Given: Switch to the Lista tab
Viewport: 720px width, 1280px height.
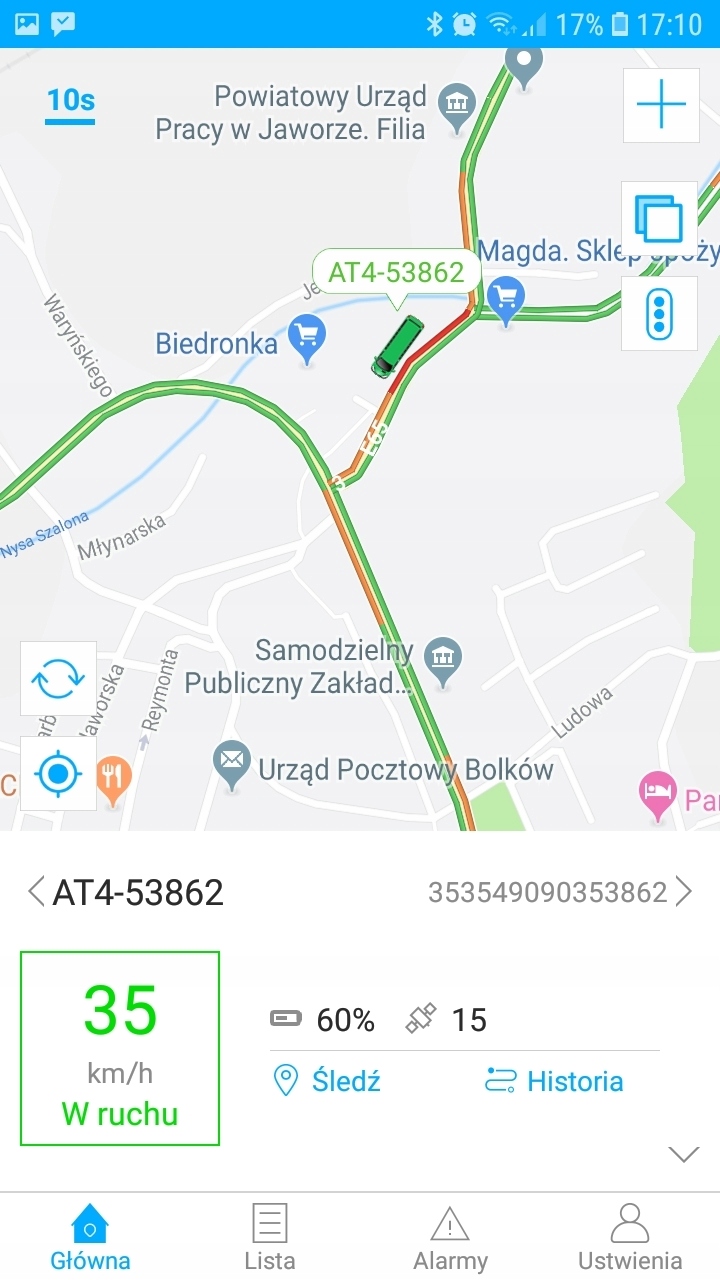Looking at the screenshot, I should (270, 1237).
